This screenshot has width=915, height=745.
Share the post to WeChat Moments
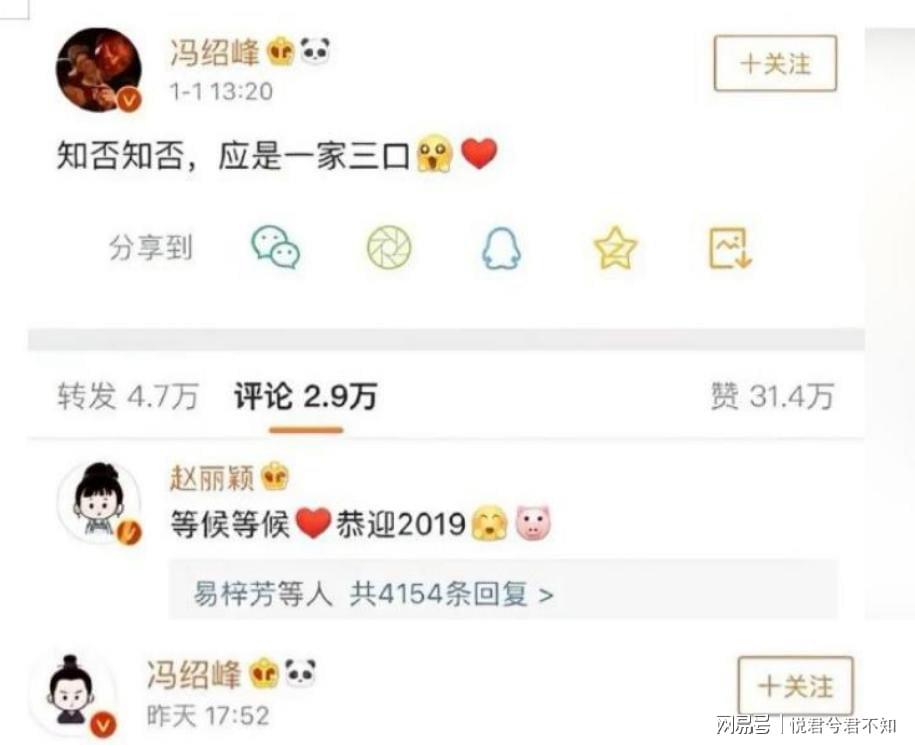point(389,248)
